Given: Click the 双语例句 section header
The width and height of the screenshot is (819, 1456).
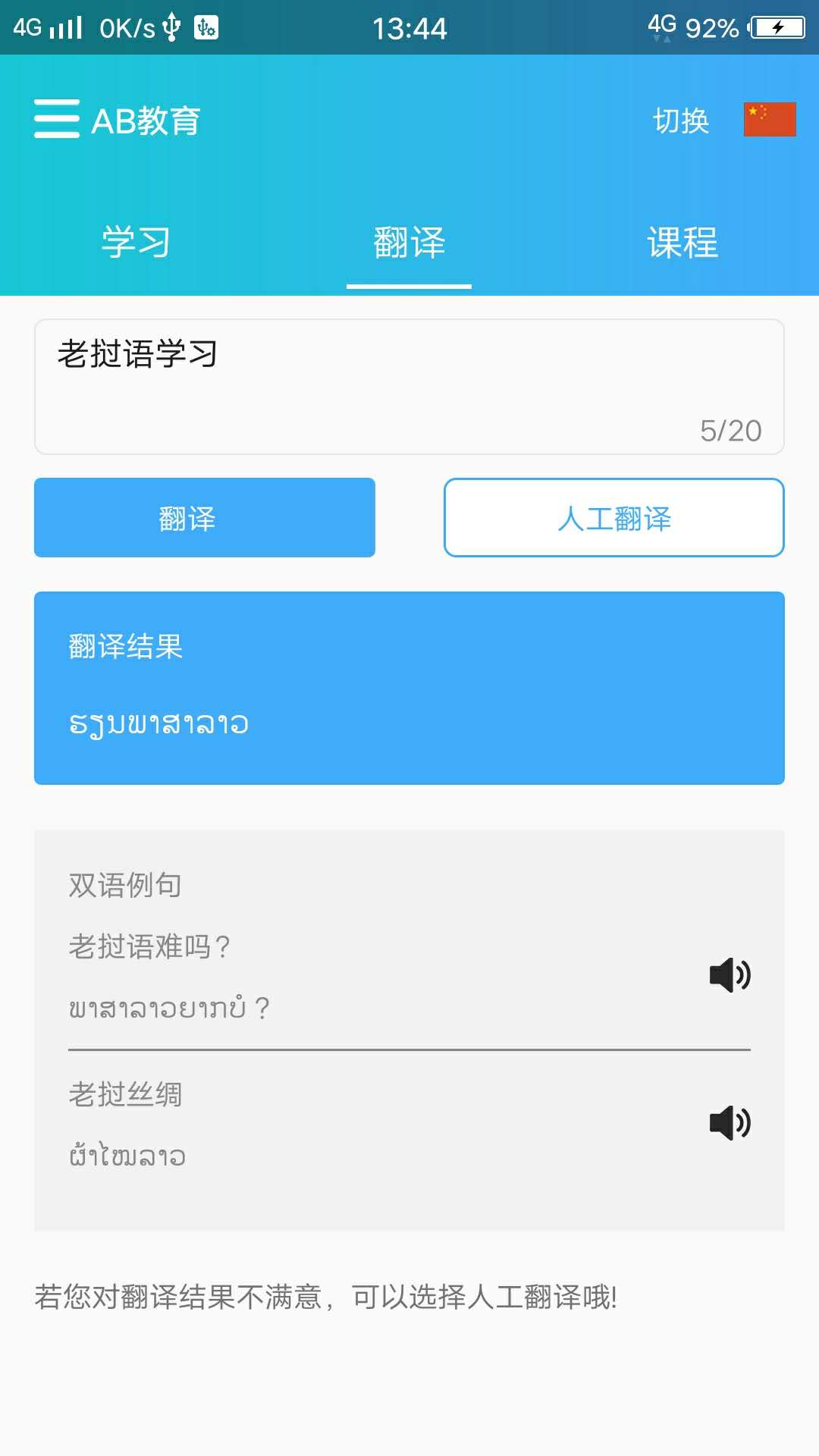Looking at the screenshot, I should (125, 883).
